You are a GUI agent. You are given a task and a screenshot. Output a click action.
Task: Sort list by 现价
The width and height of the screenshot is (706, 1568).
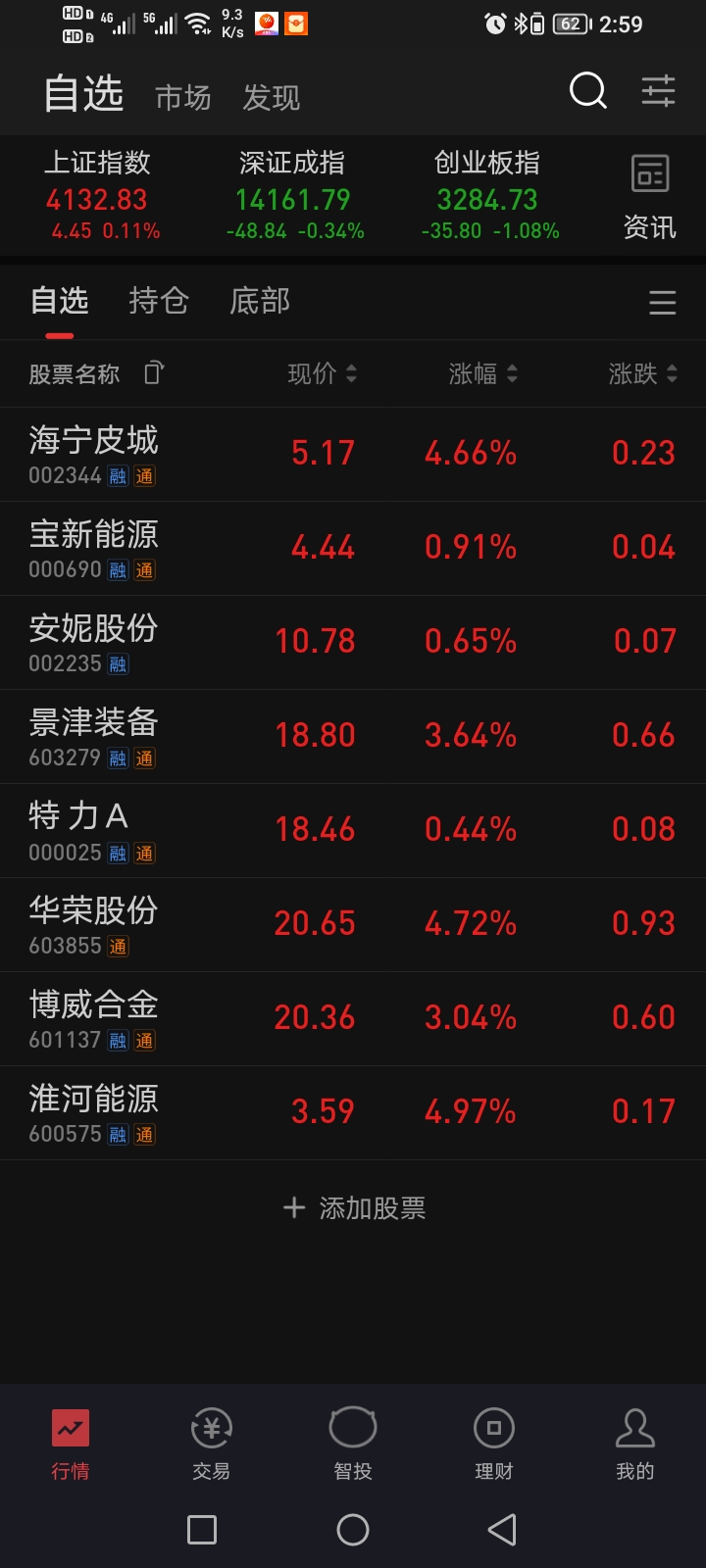[x=322, y=373]
